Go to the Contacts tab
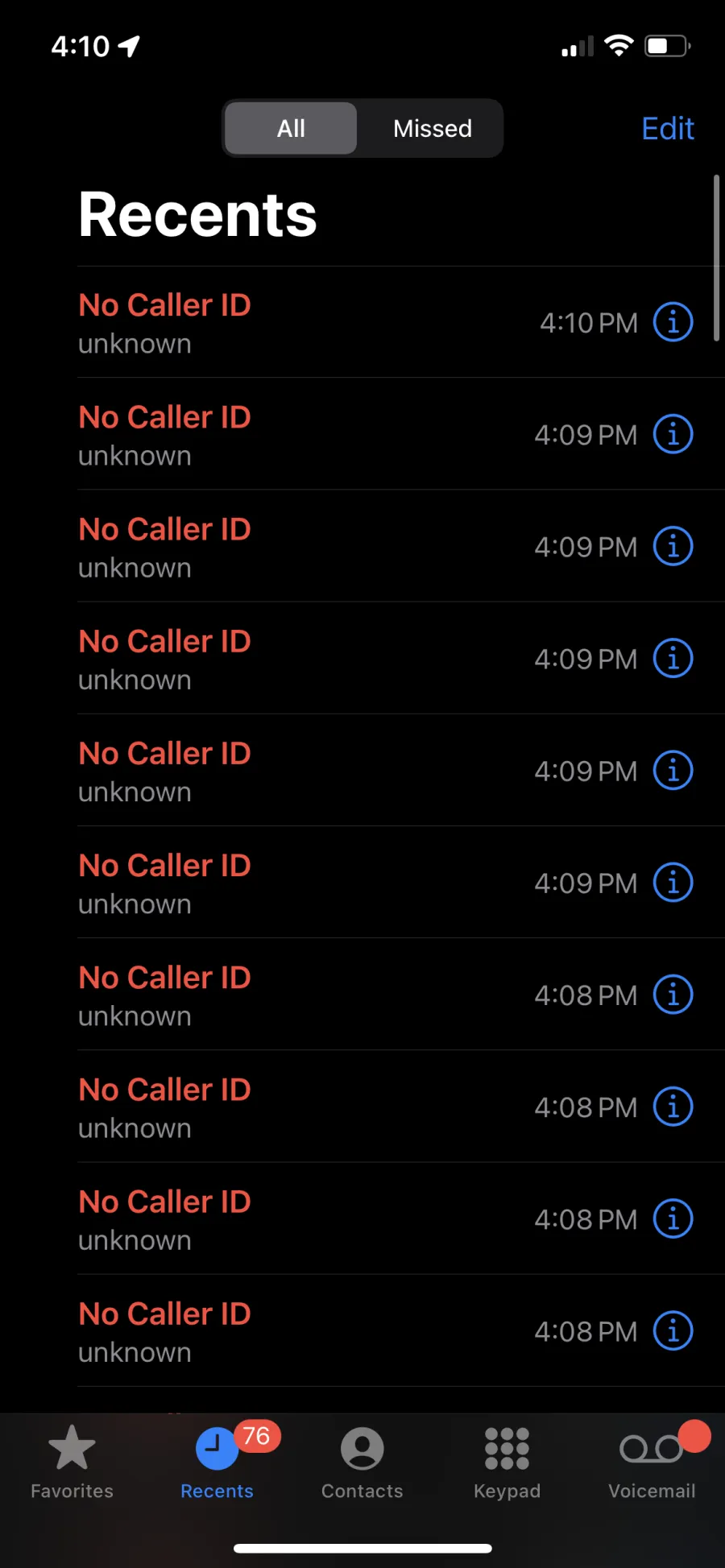The image size is (725, 1568). pos(362,1462)
